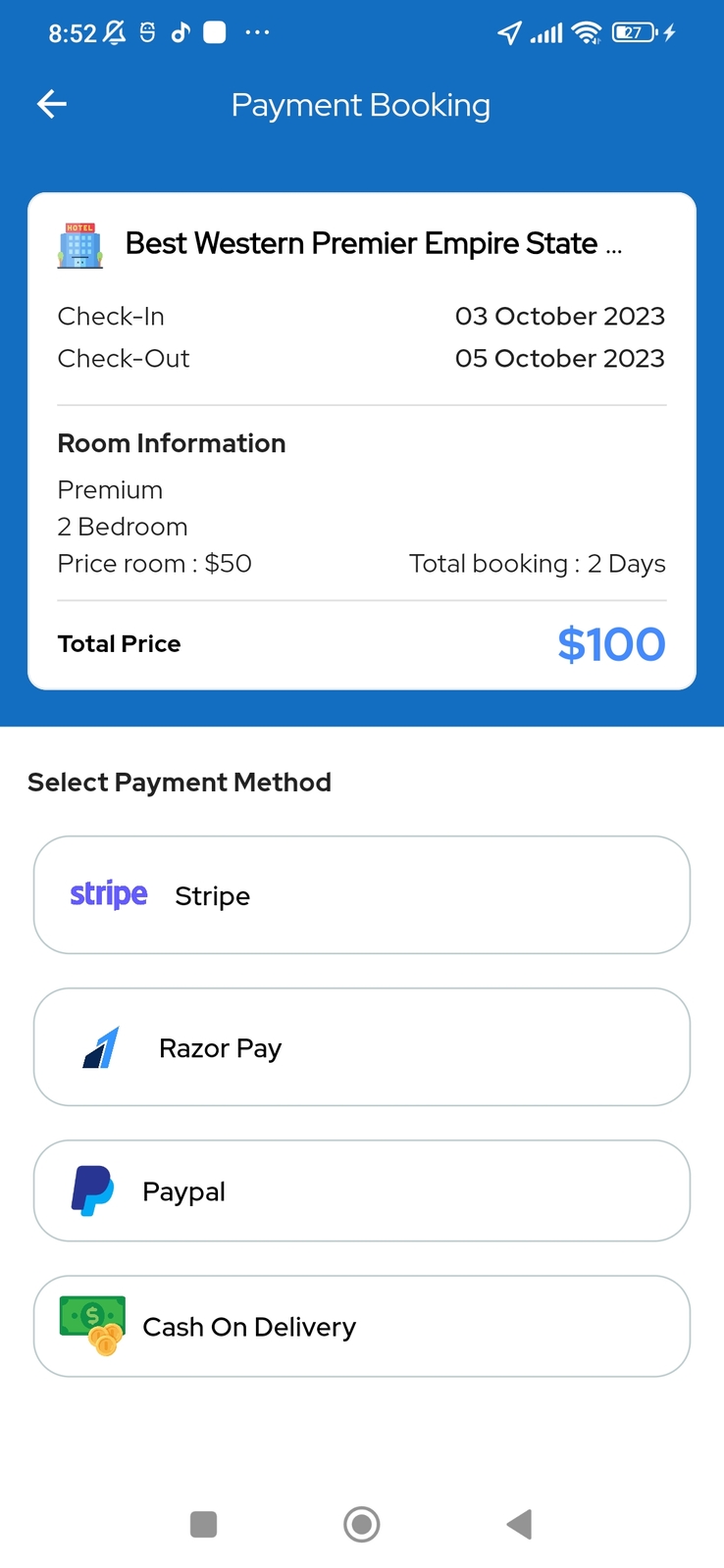The height and width of the screenshot is (1568, 724).
Task: Click the Total Price $100 value
Action: [611, 643]
